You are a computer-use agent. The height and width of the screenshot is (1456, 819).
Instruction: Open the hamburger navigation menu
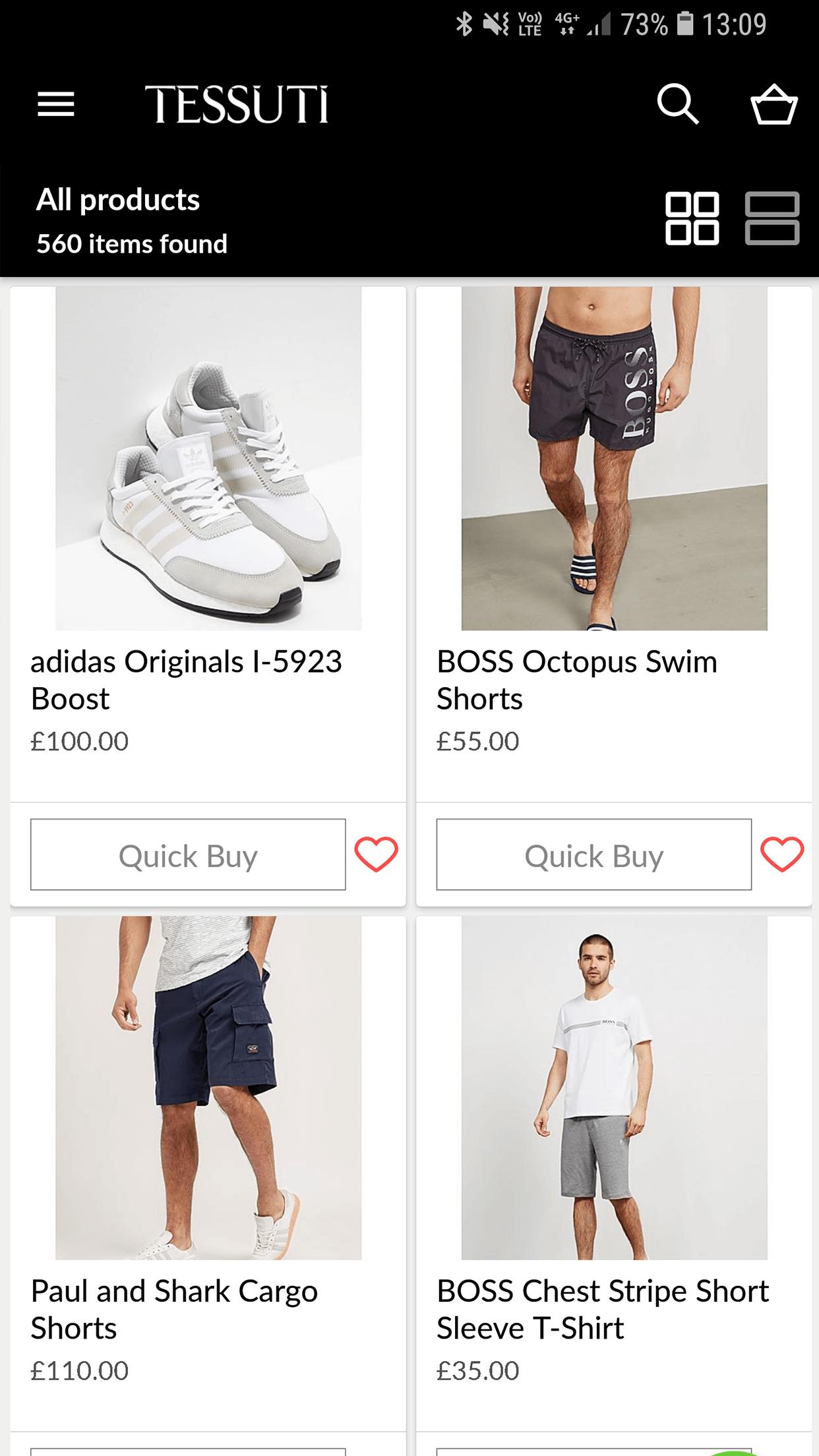[56, 104]
